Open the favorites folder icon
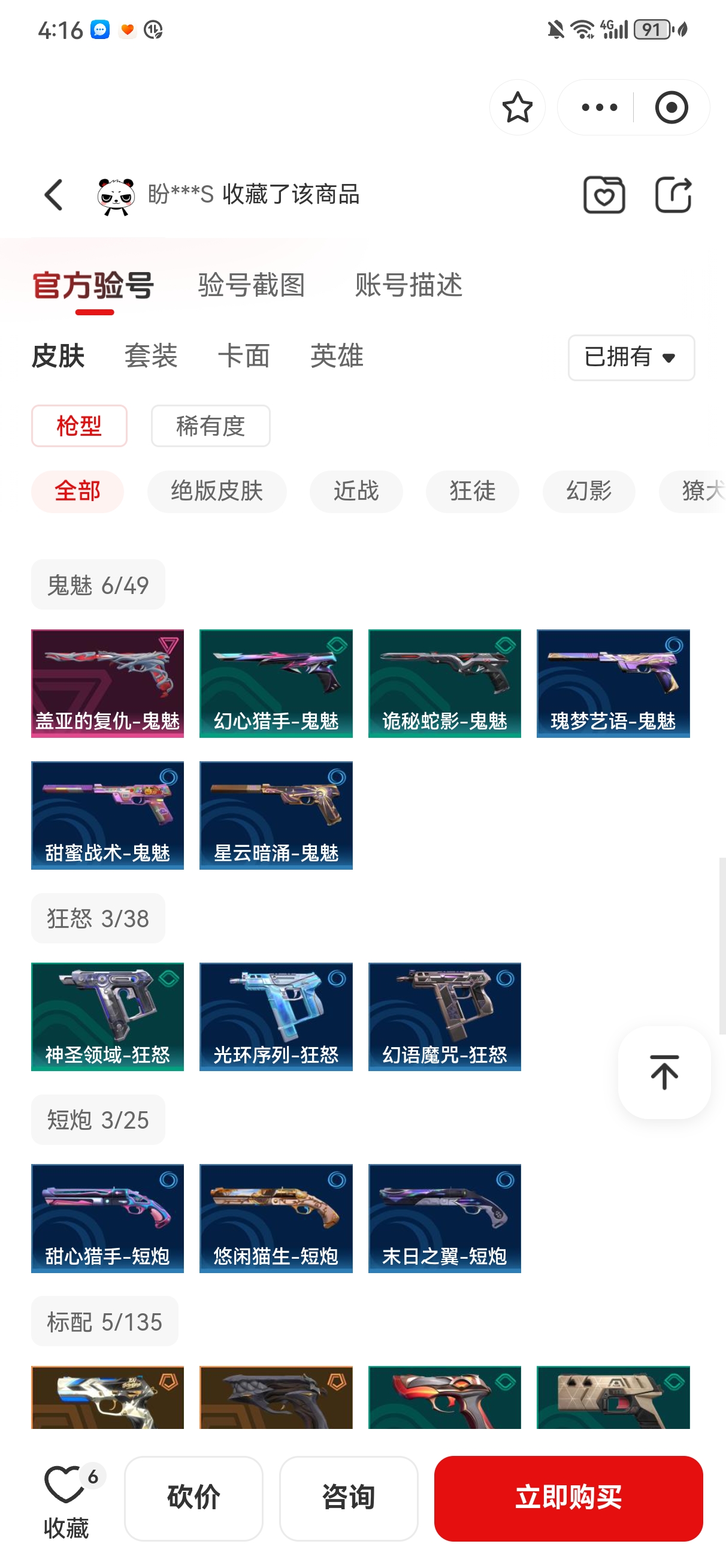The height and width of the screenshot is (1568, 726). 604,195
